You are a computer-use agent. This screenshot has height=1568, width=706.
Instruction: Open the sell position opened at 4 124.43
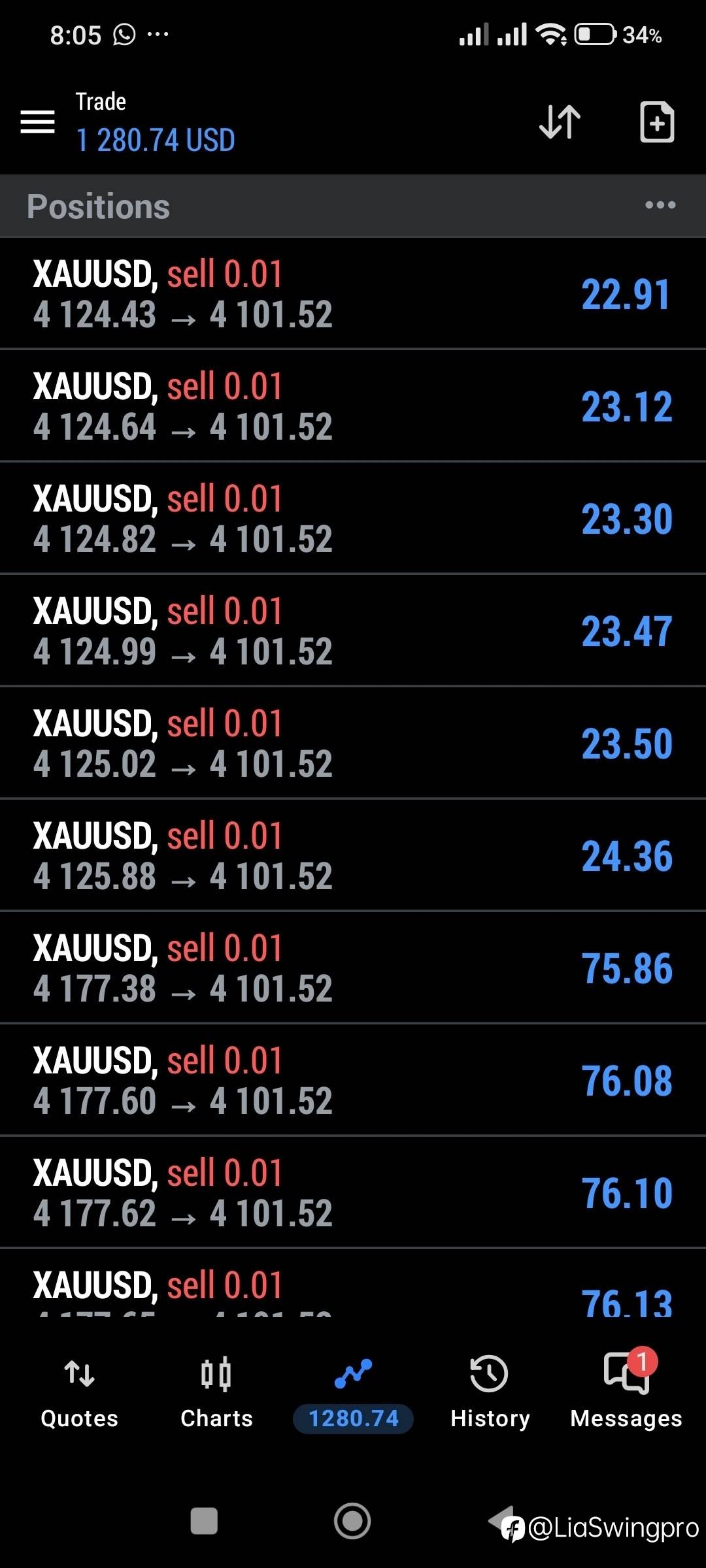click(x=353, y=293)
